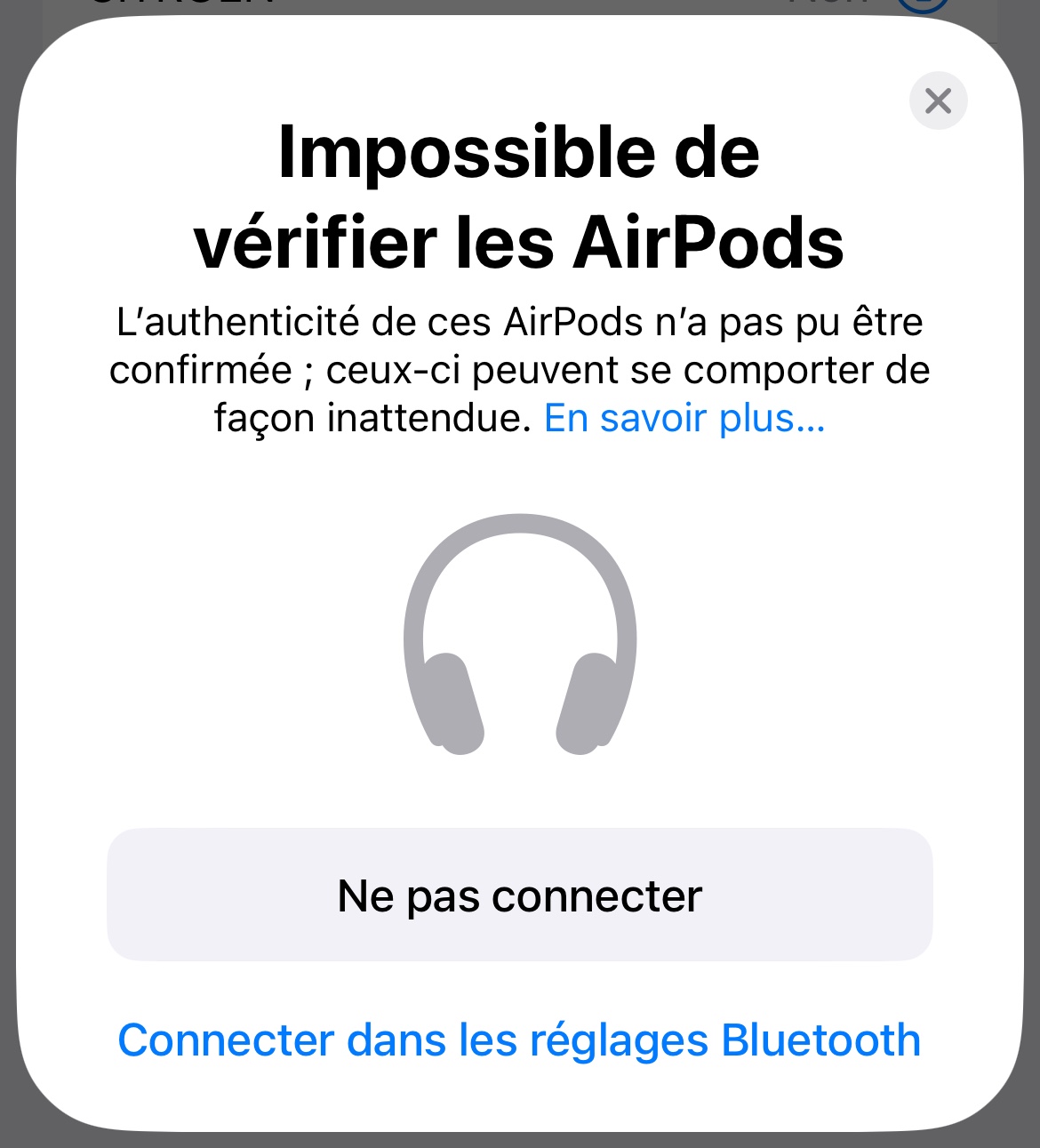The width and height of the screenshot is (1040, 1148).
Task: Tap Connecter dans les réglages Bluetooth
Action: click(x=519, y=1040)
